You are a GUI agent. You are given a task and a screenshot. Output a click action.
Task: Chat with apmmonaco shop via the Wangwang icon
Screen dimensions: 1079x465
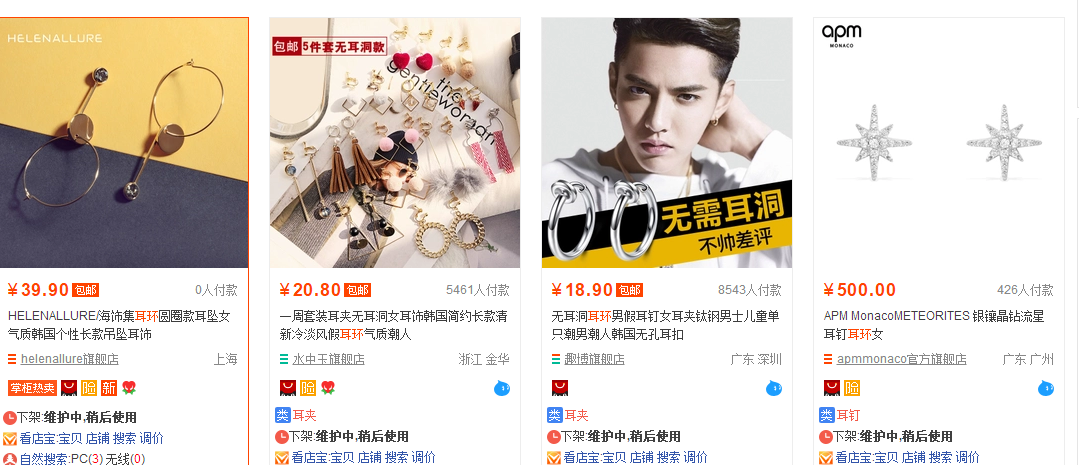[x=1046, y=388]
